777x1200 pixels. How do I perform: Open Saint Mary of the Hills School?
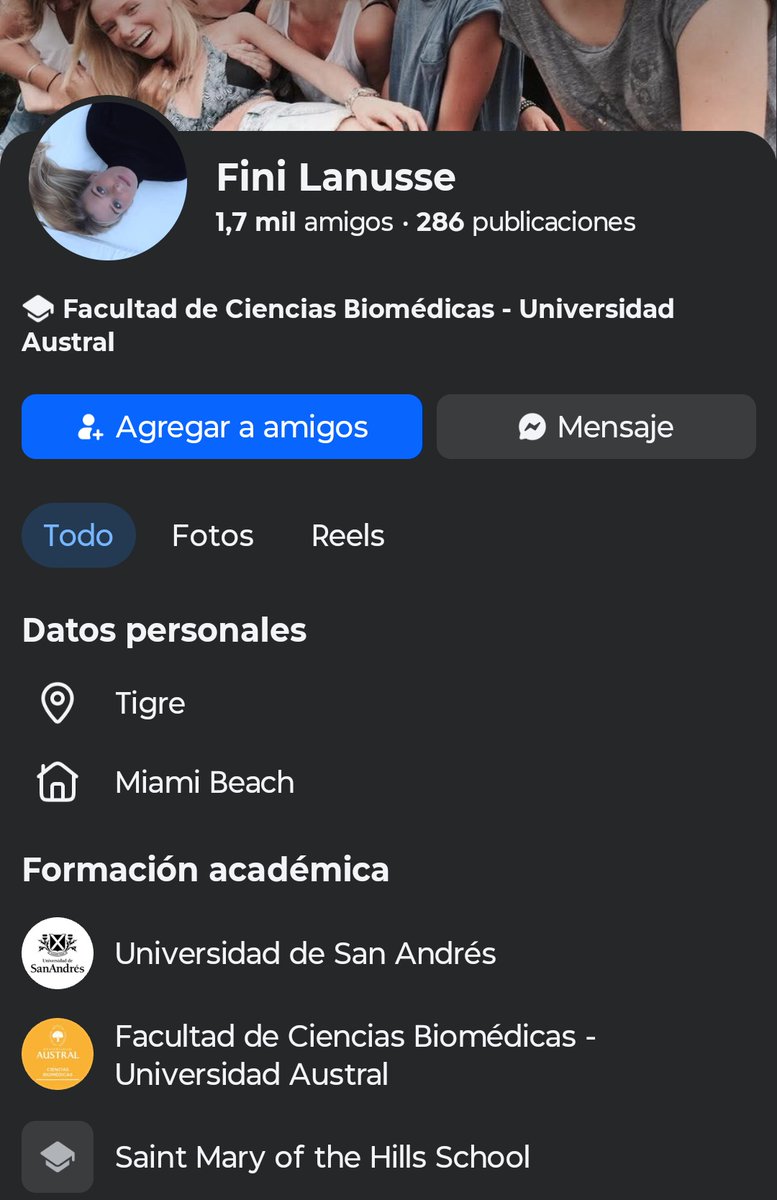322,1157
